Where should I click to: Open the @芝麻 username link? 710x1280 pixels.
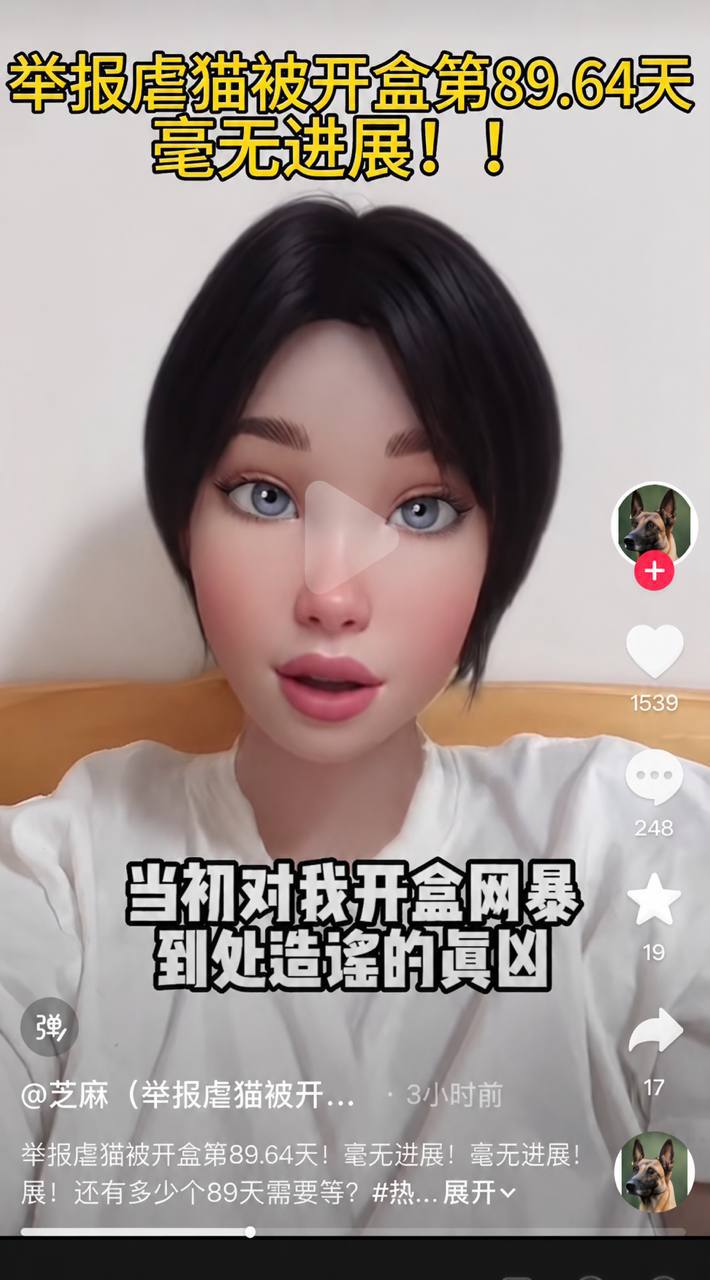188,1095
